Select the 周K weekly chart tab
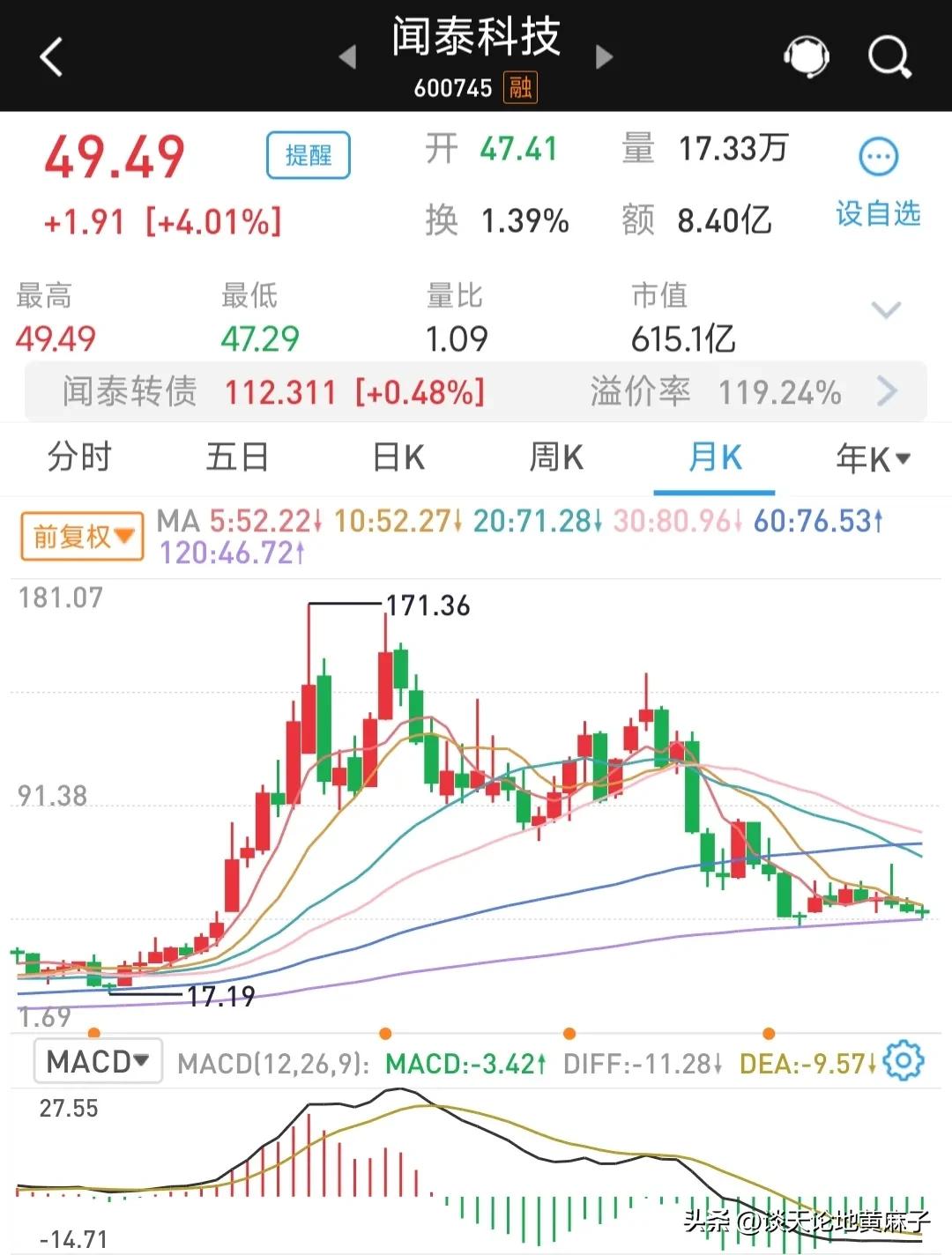This screenshot has width=952, height=1255. [x=556, y=458]
